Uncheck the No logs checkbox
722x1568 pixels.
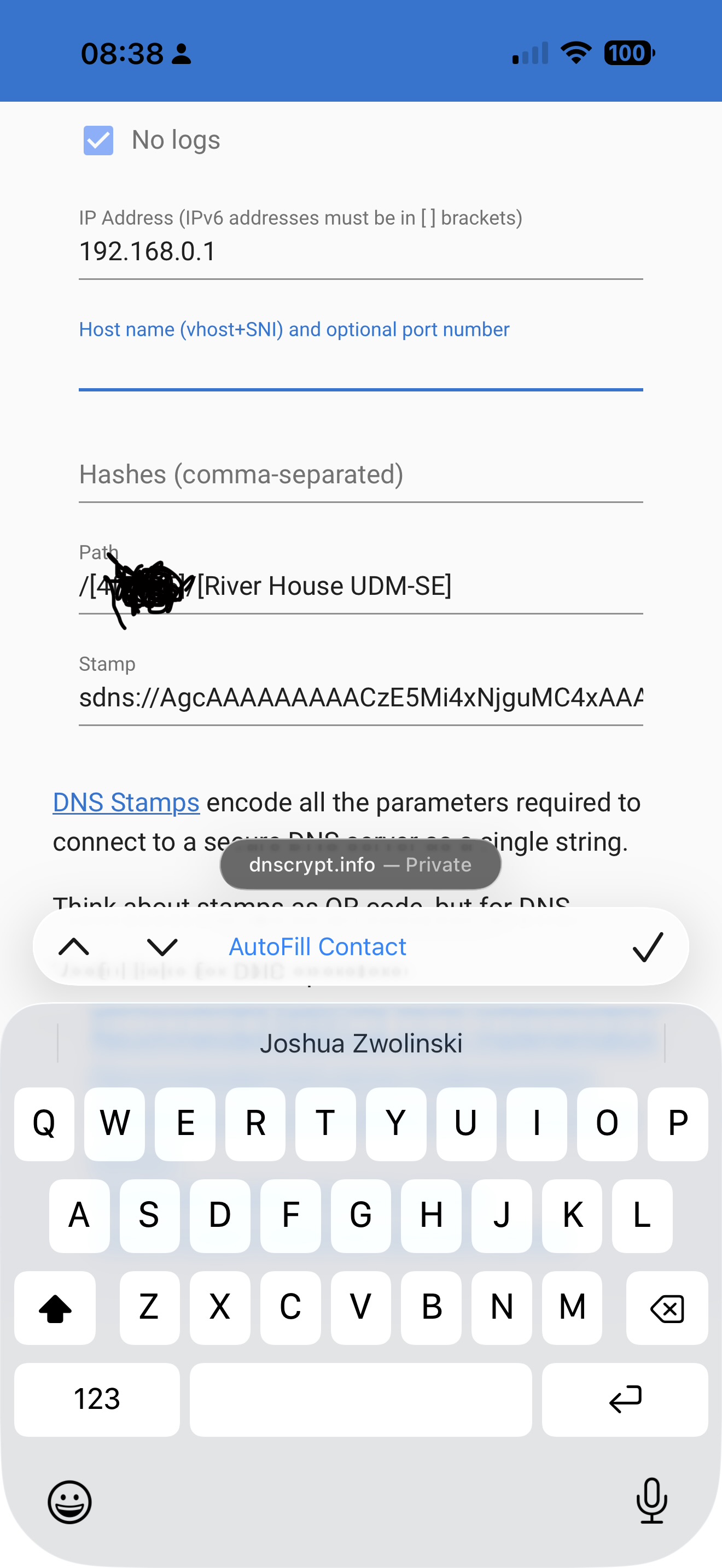[98, 141]
